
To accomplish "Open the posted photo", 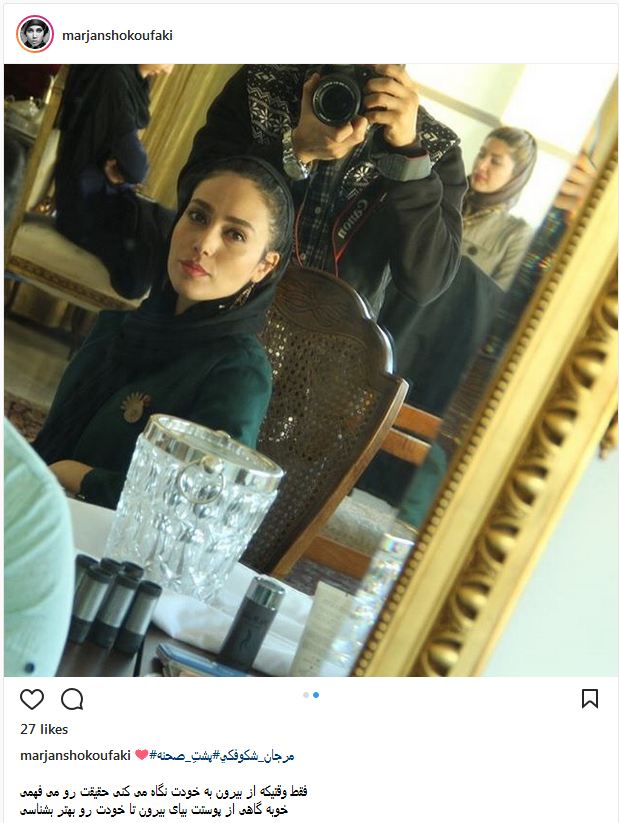I will pos(310,370).
